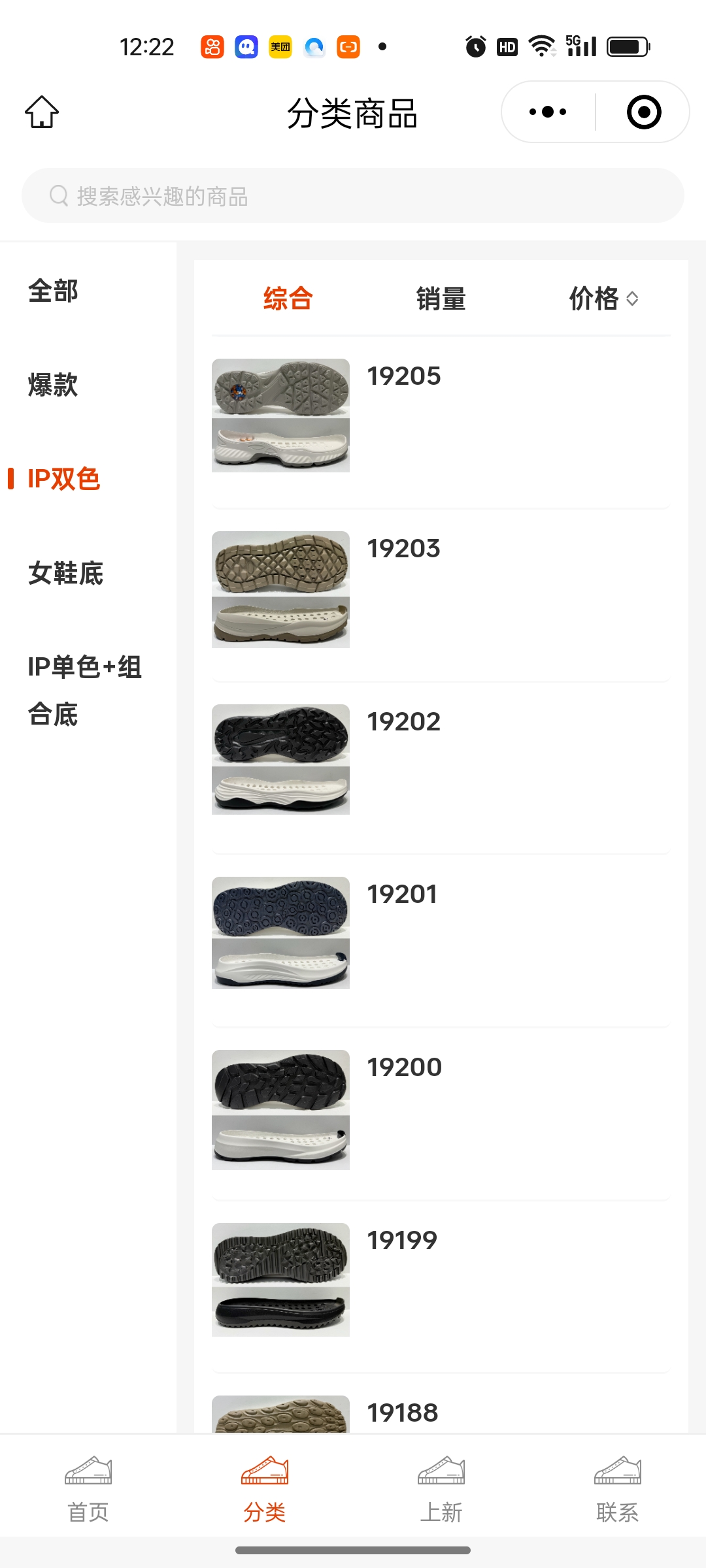Go to the mini program home icon
This screenshot has height=1568, width=706.
[x=42, y=112]
